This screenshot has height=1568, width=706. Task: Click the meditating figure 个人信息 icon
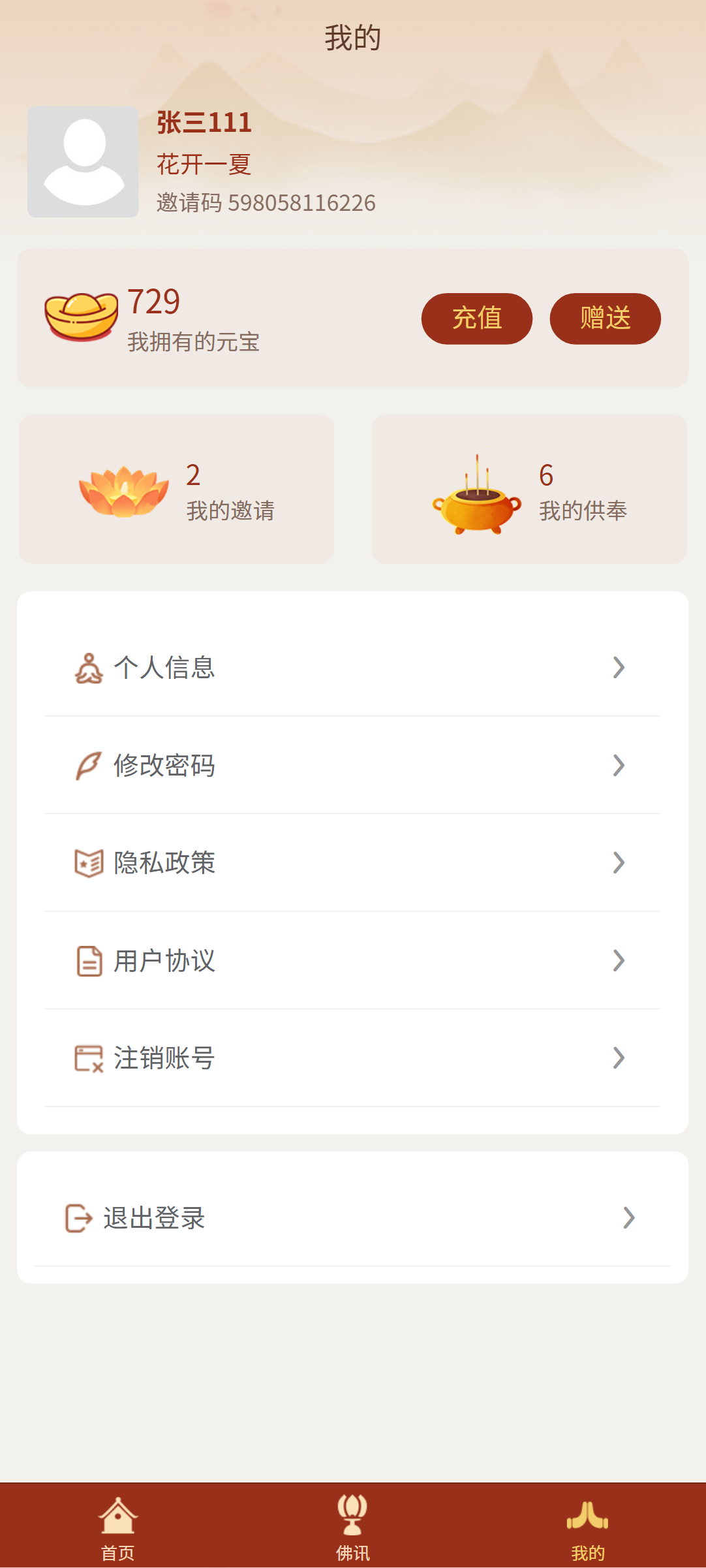89,667
